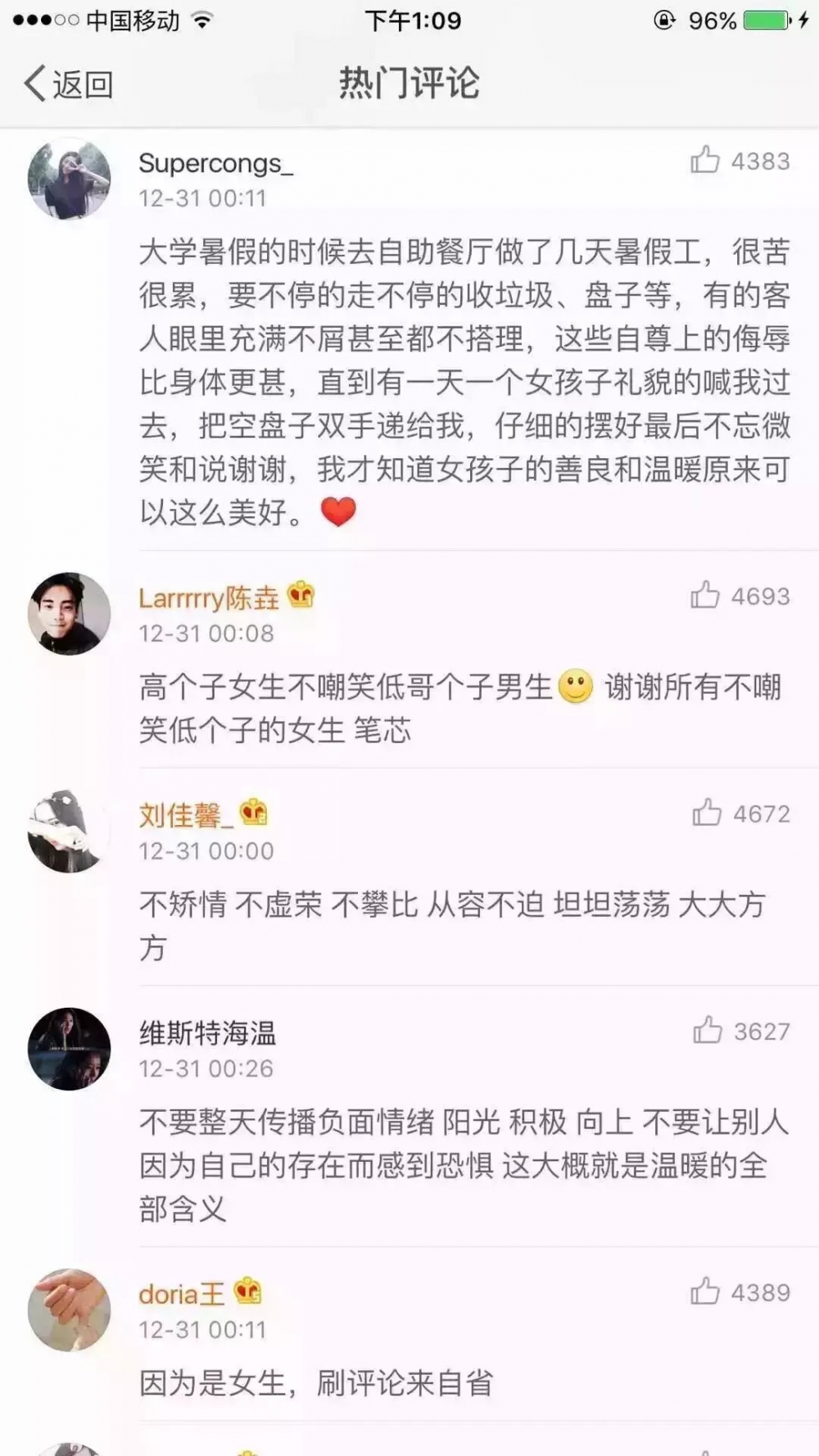This screenshot has width=819, height=1456.
Task: Open the username link Supercongs_
Action: click(215, 163)
